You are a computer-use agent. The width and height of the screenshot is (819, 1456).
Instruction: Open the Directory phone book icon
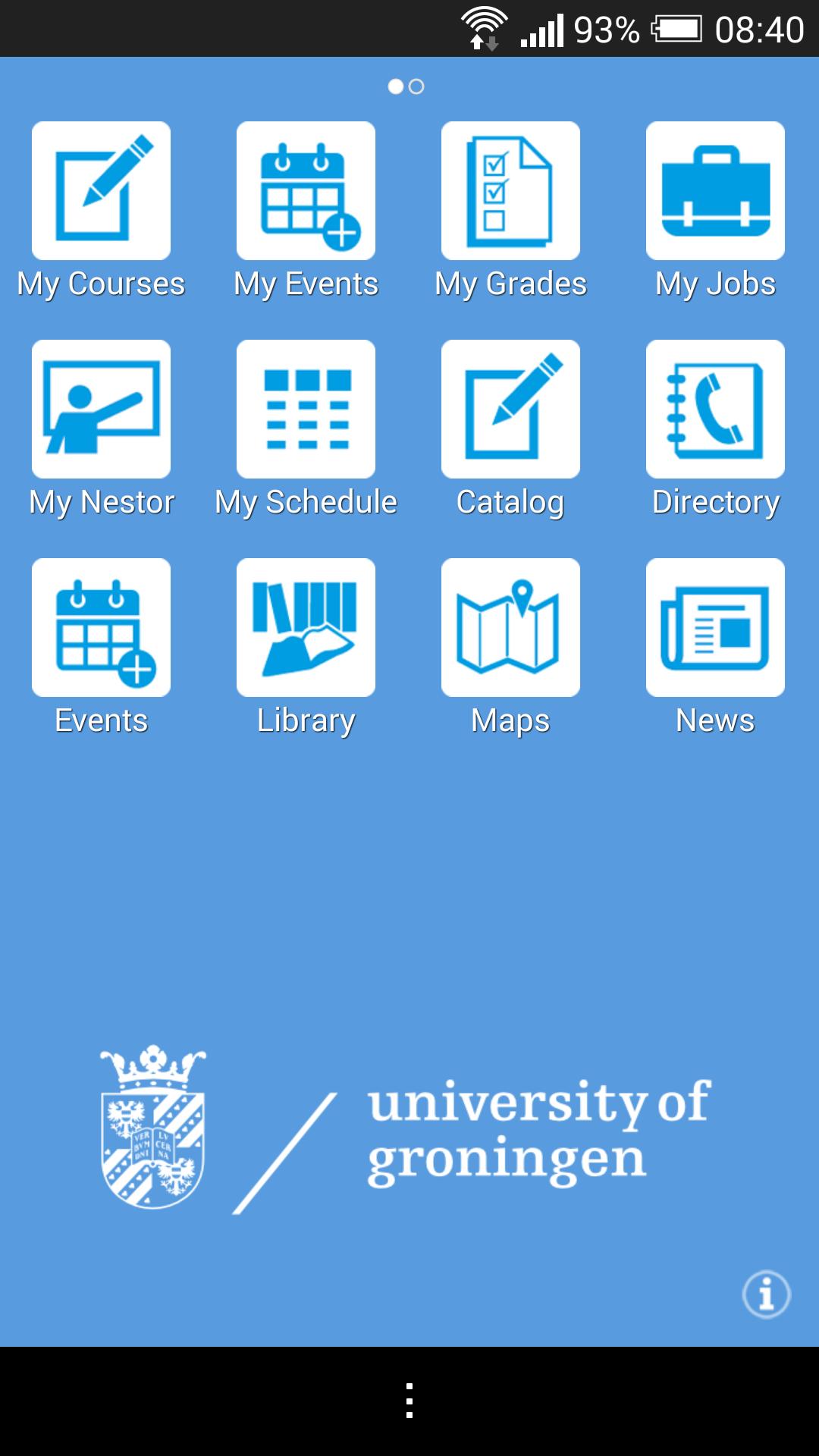(x=715, y=409)
